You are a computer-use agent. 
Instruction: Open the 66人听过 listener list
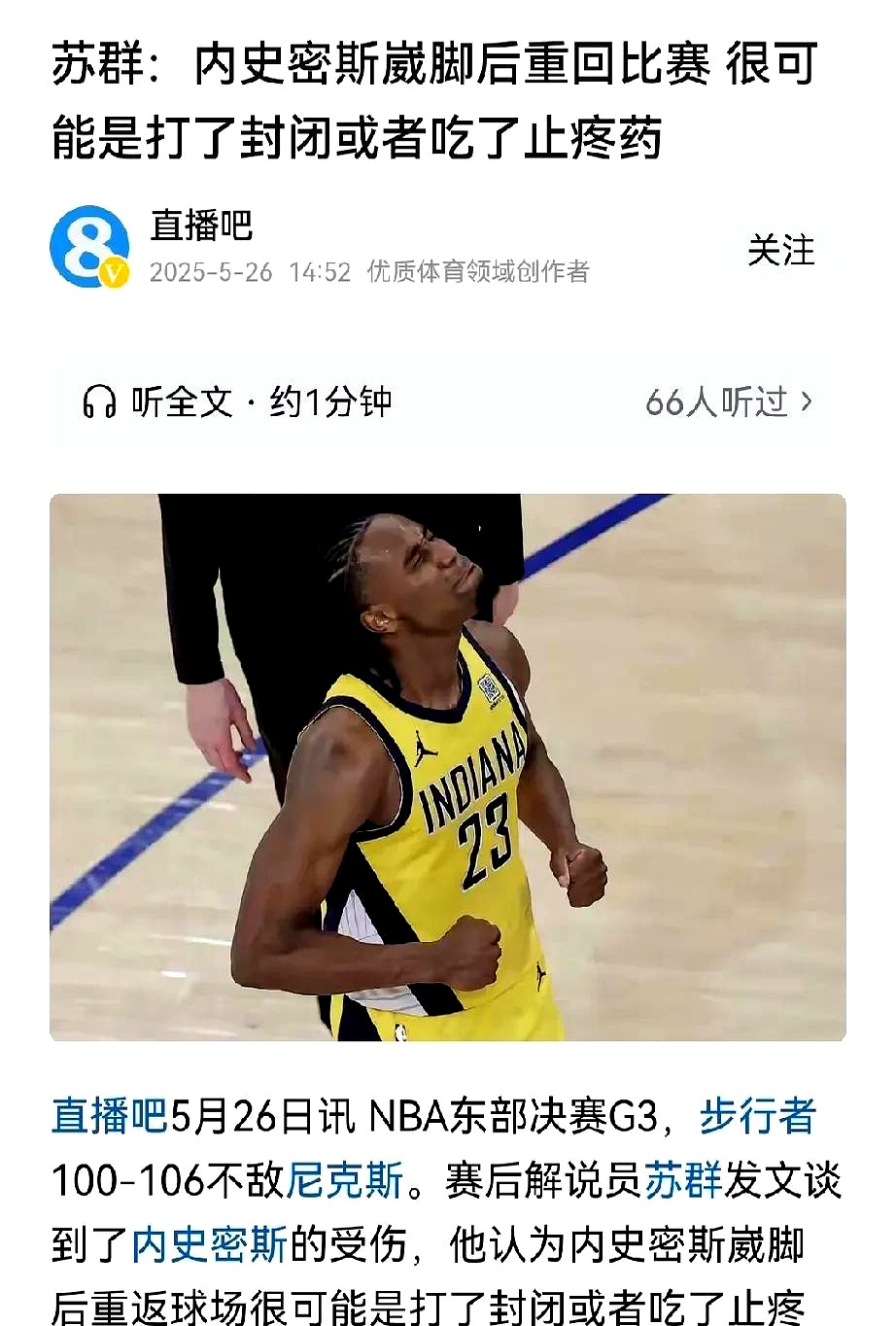click(721, 399)
